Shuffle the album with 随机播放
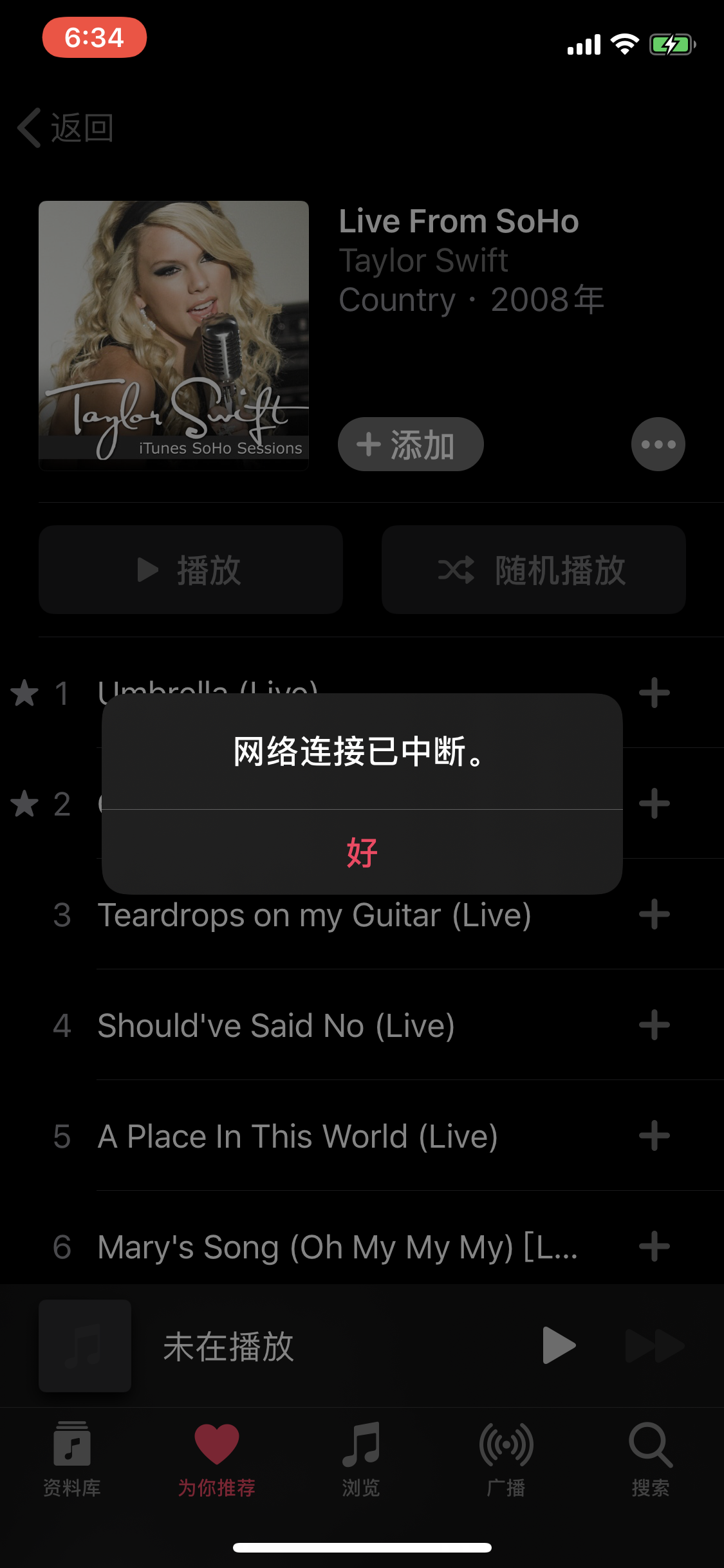This screenshot has width=724, height=1568. 533,570
